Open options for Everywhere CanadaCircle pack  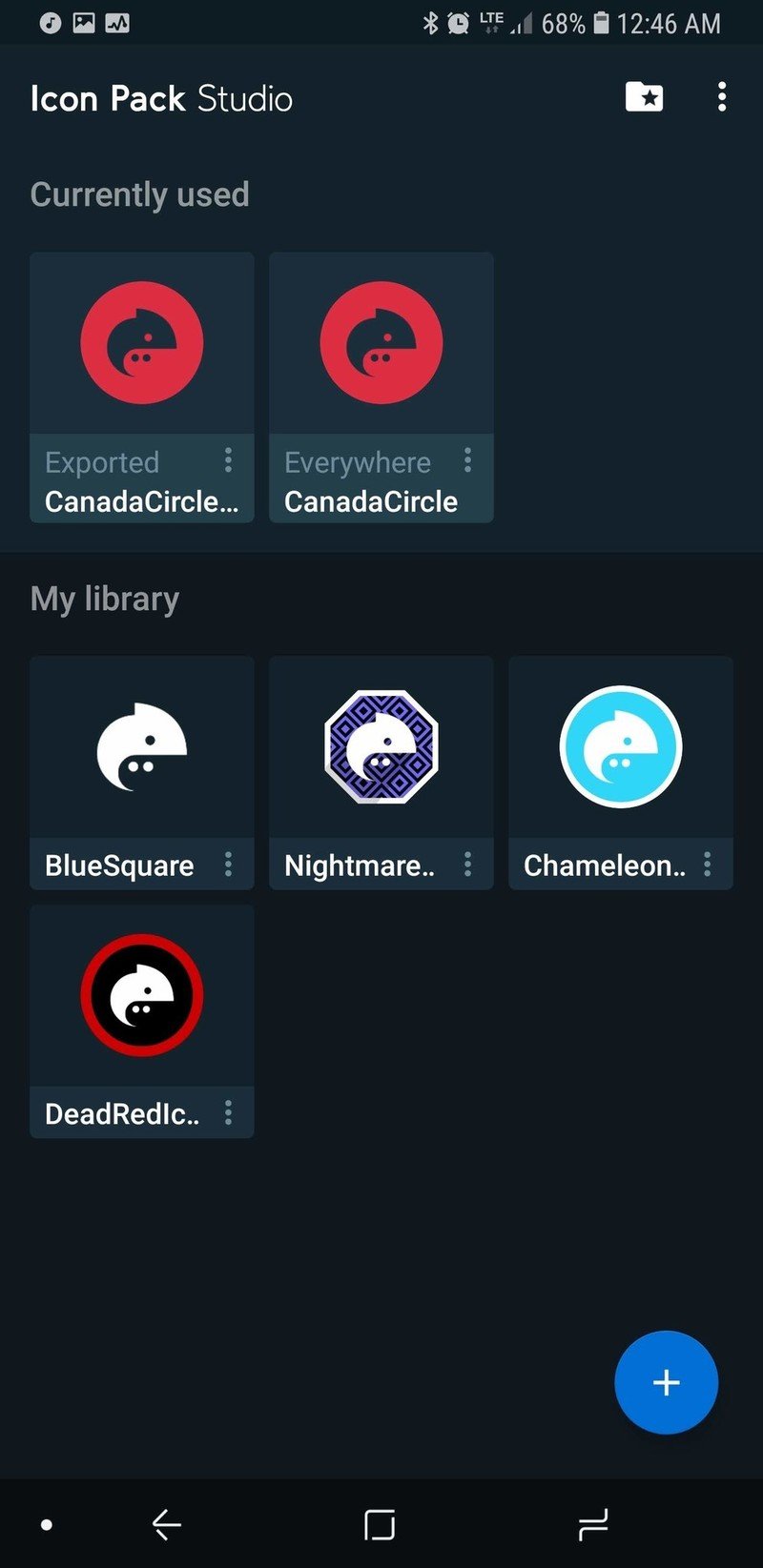coord(467,461)
